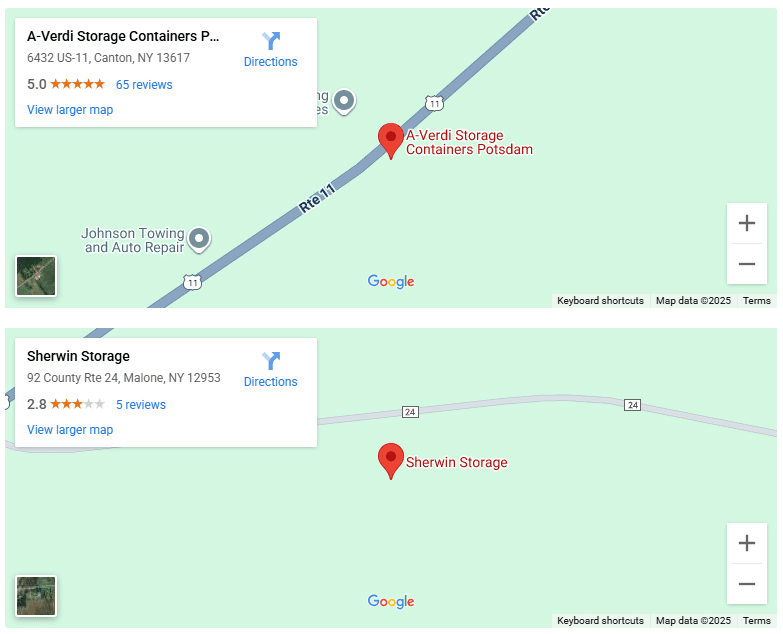Switch A-Verdi map to satellite view

point(36,276)
